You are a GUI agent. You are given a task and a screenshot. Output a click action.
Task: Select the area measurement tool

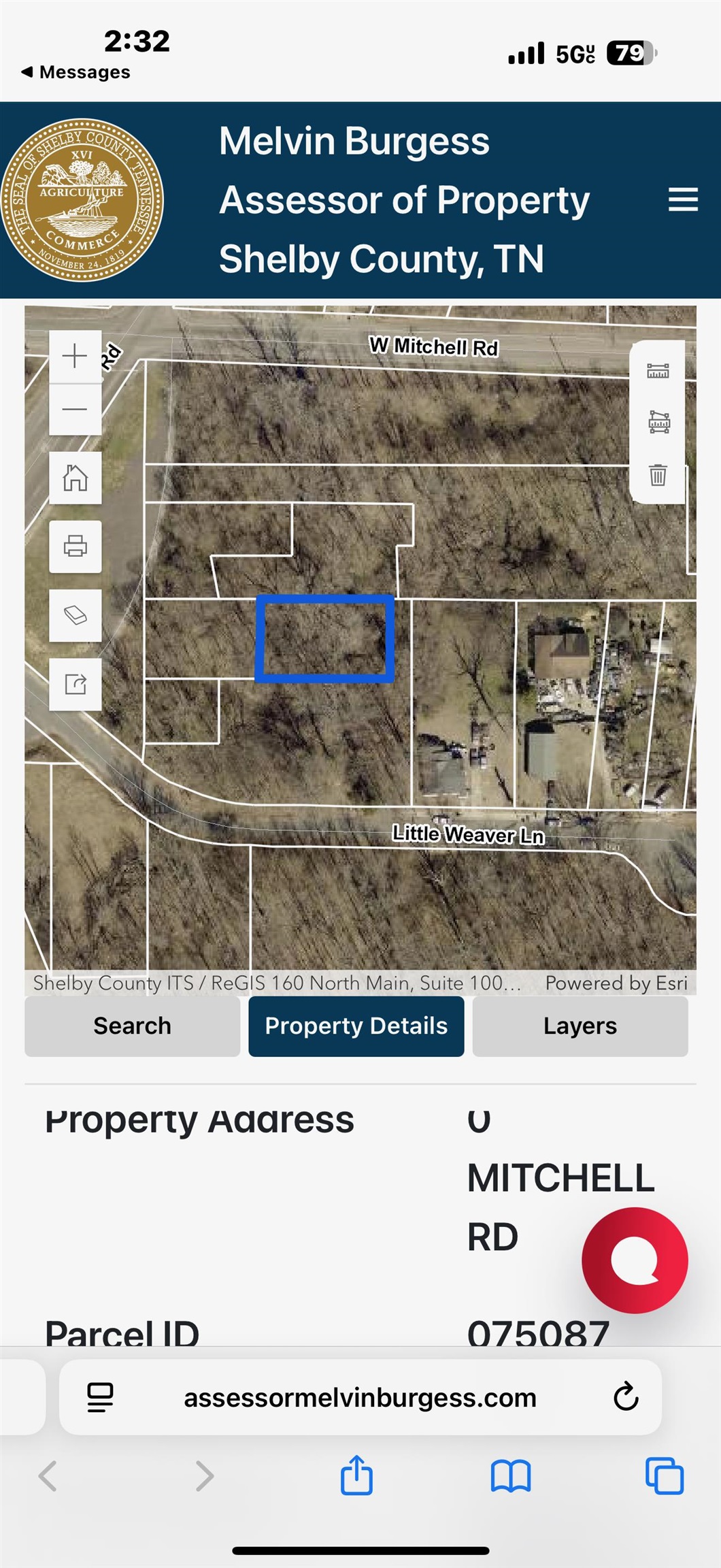coord(658,423)
